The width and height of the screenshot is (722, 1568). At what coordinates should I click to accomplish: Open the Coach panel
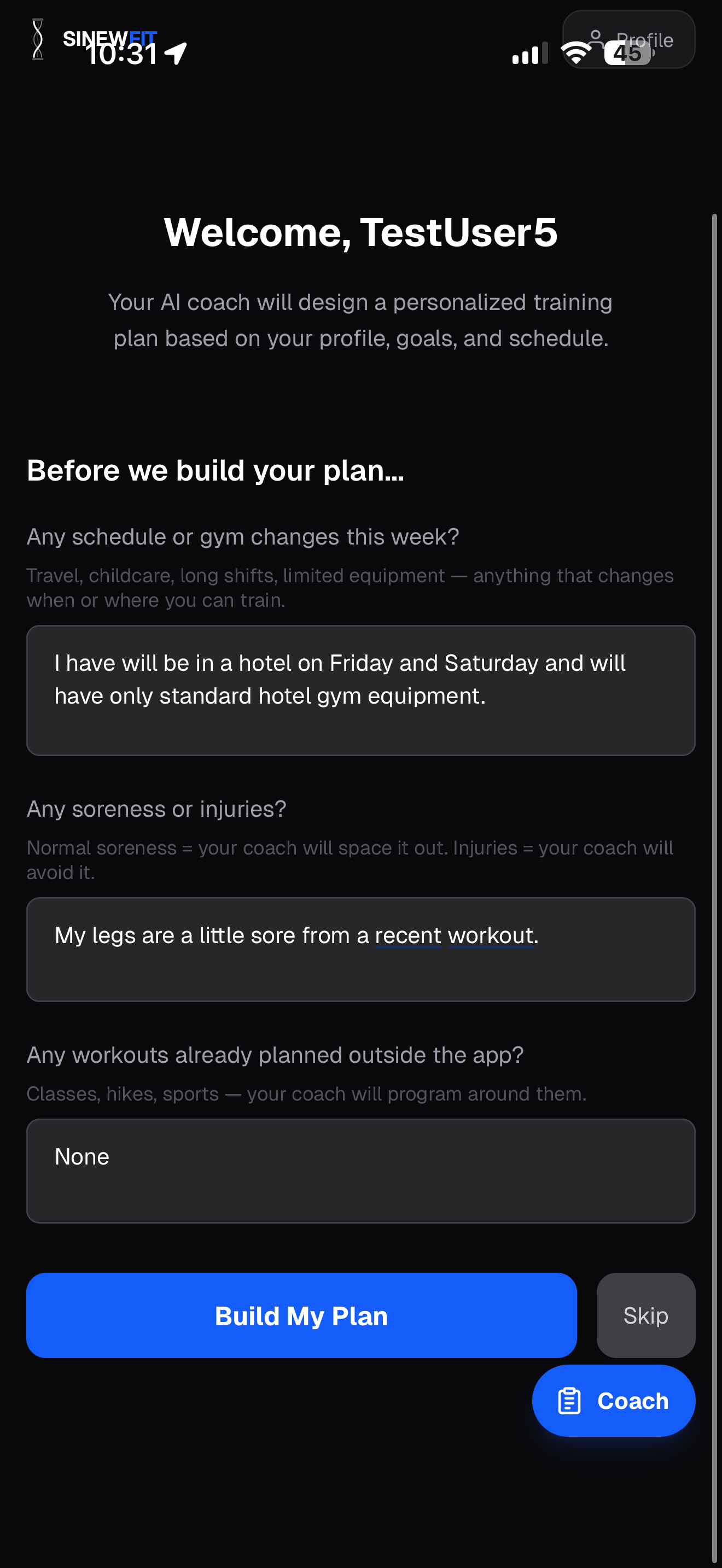(614, 1401)
